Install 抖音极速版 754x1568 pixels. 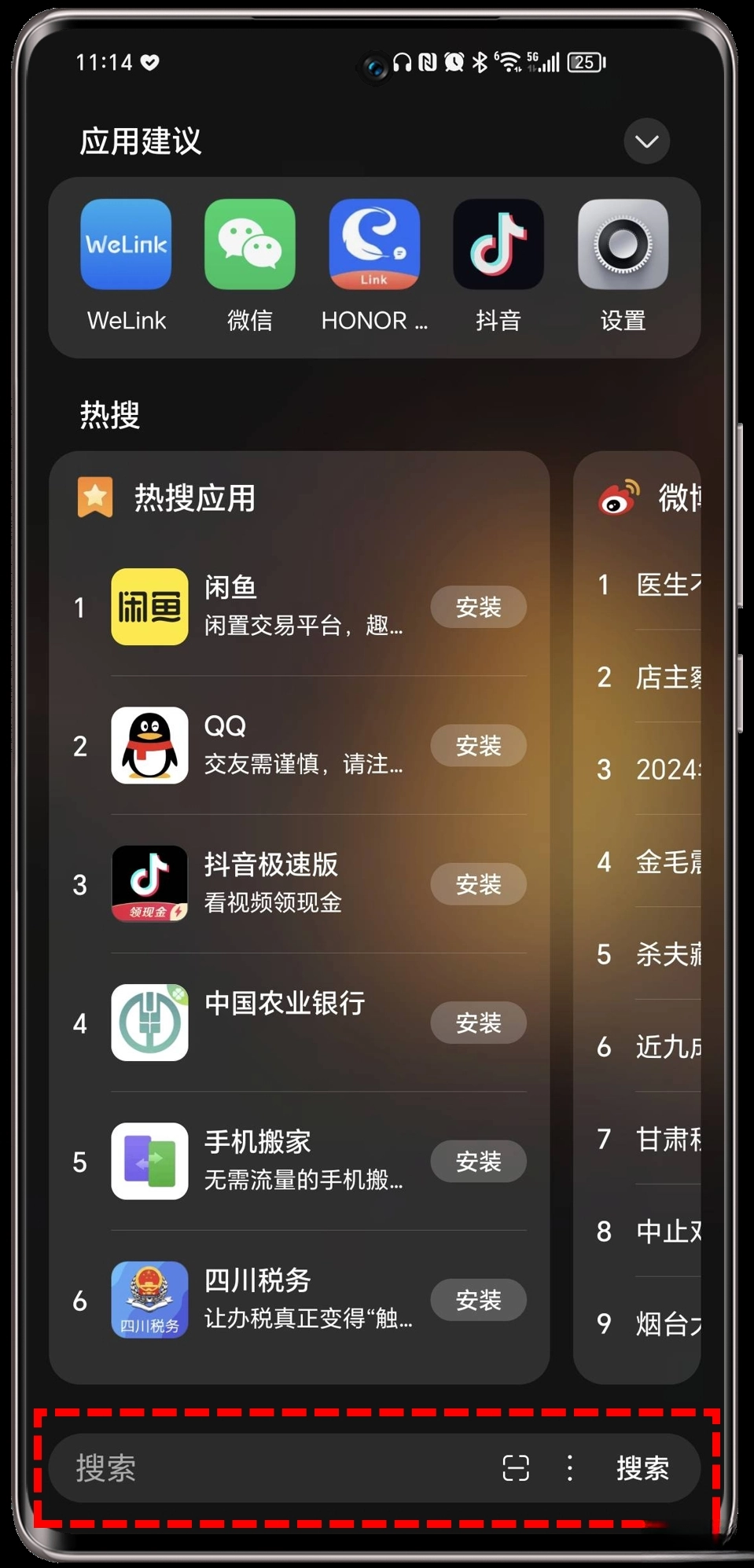(478, 884)
